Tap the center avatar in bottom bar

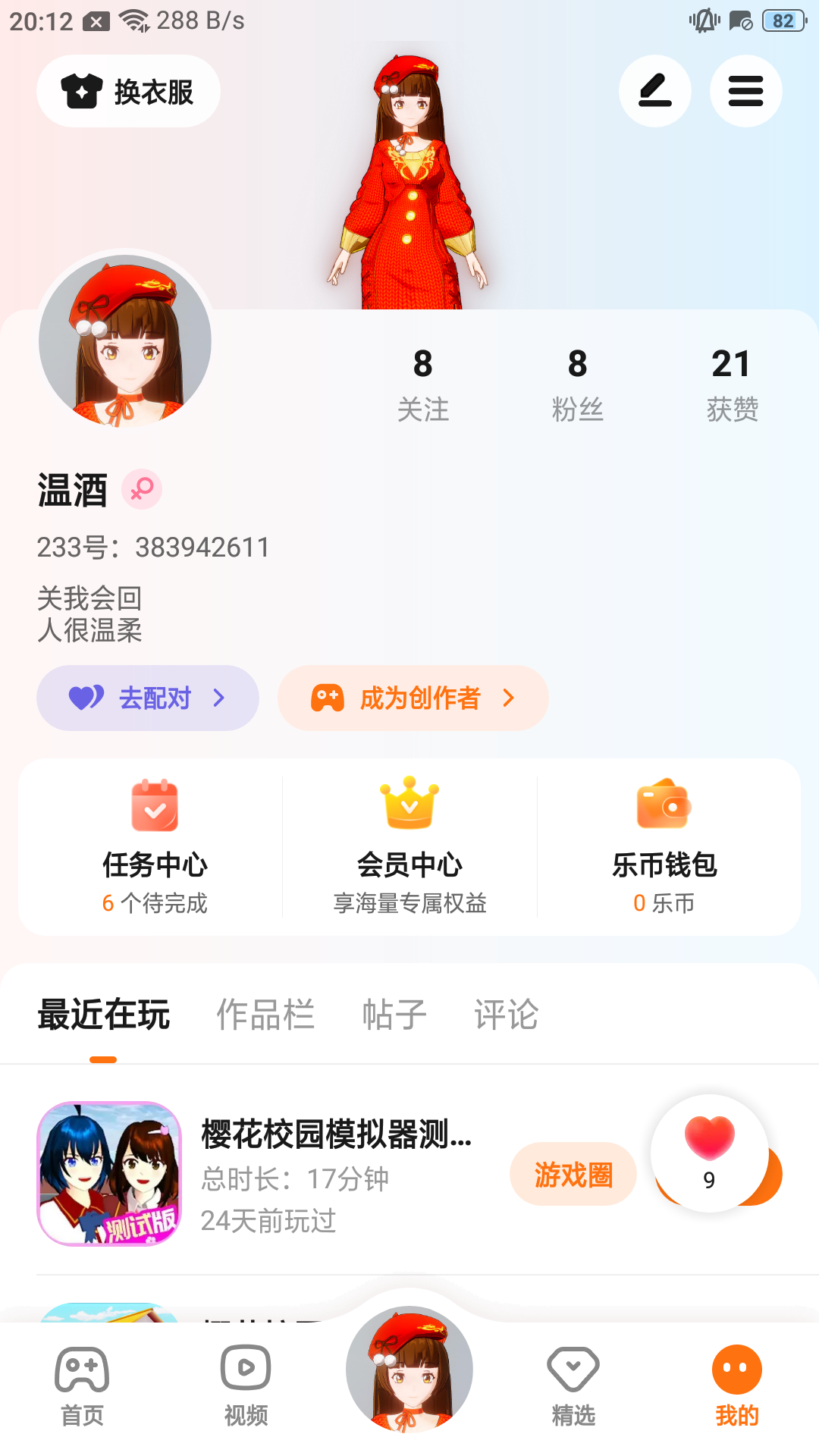click(409, 1369)
